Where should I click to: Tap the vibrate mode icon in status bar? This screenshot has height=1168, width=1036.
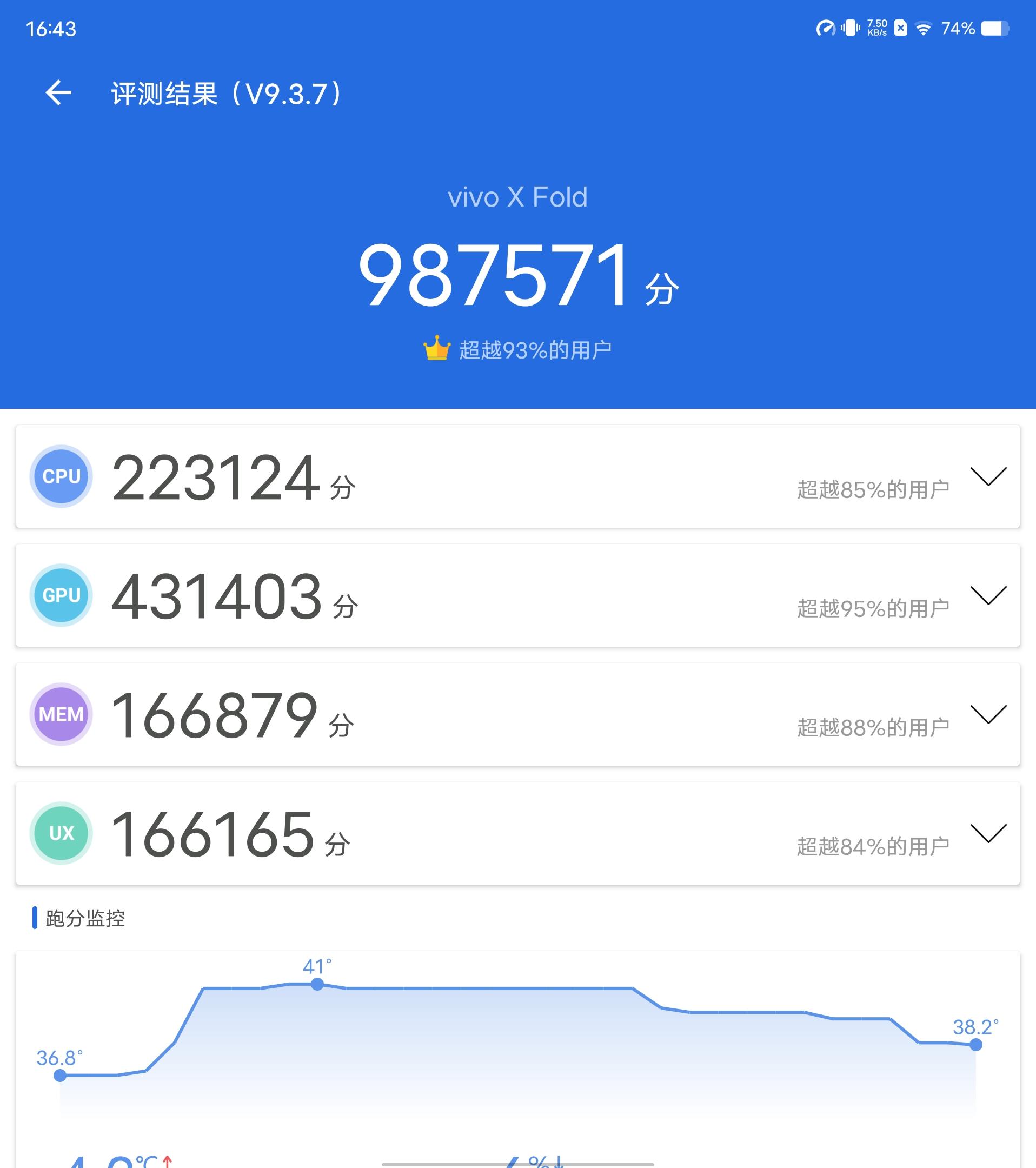click(851, 27)
